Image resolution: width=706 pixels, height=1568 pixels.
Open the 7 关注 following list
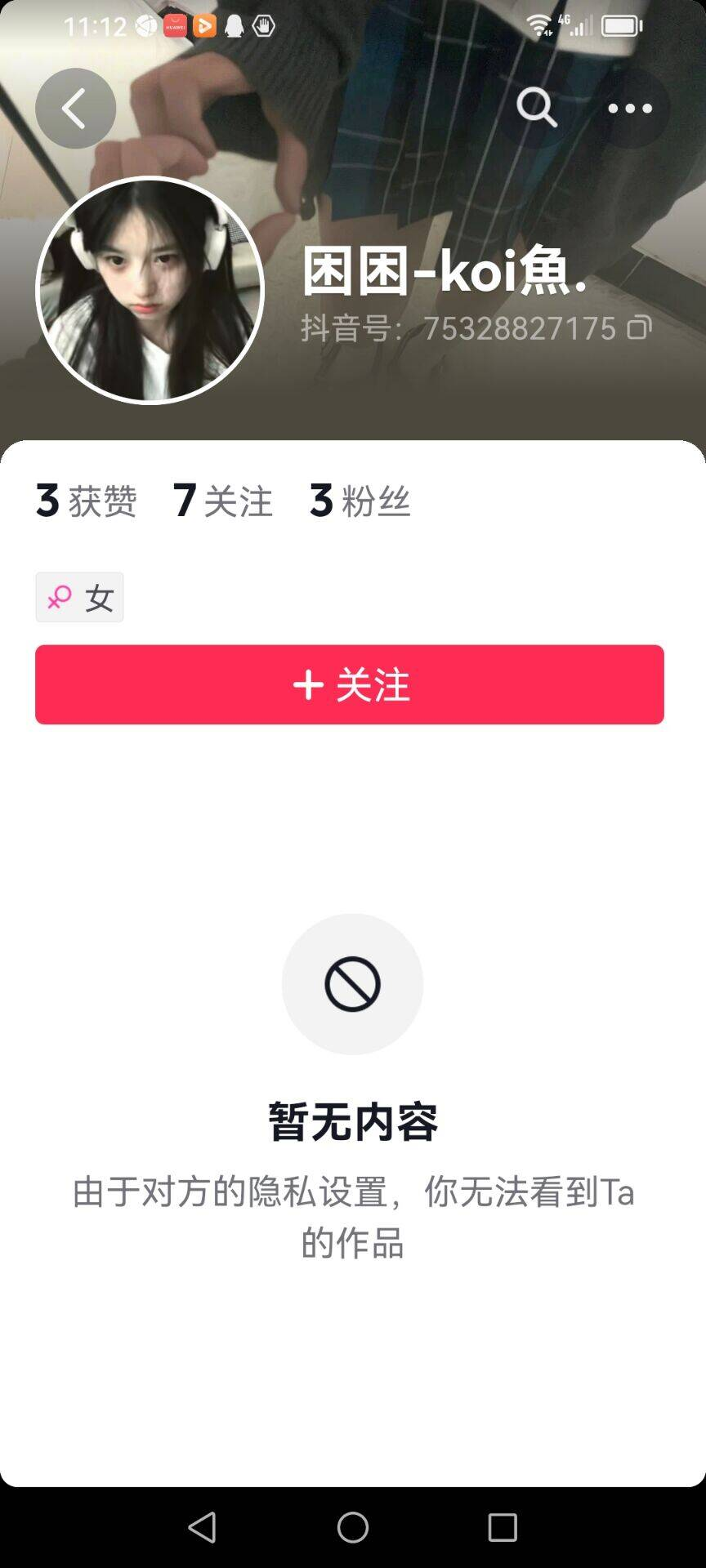[x=222, y=501]
